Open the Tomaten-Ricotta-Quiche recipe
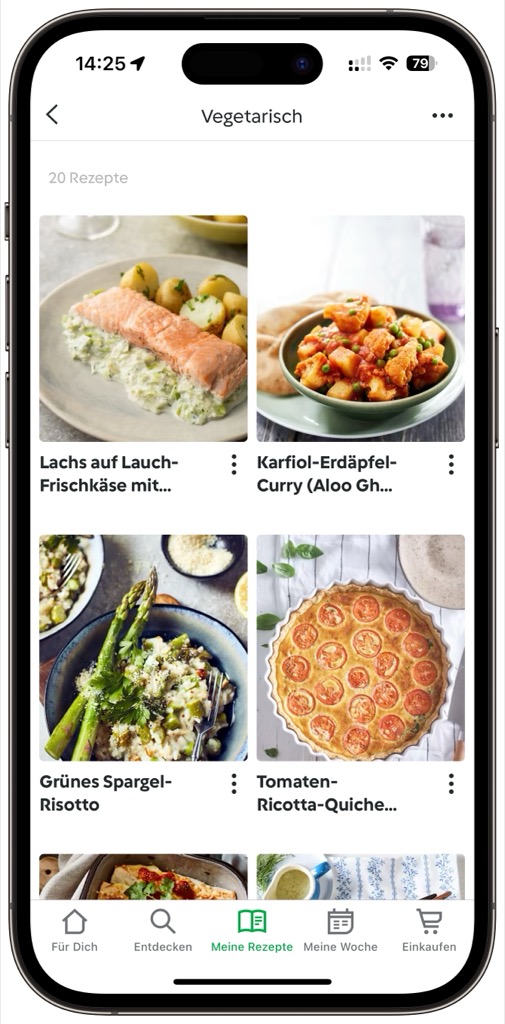Screen dimensions: 505x1024 click(361, 648)
